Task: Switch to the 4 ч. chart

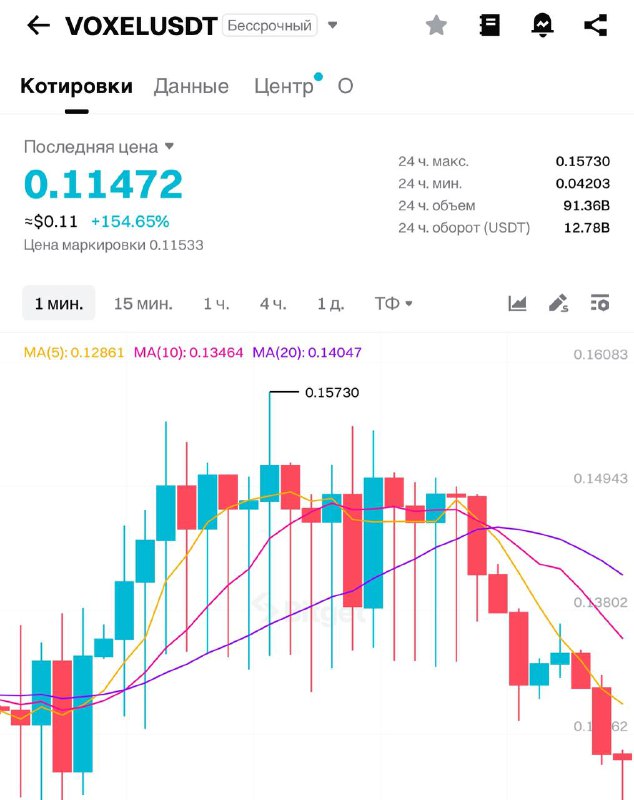Action: pos(273,304)
